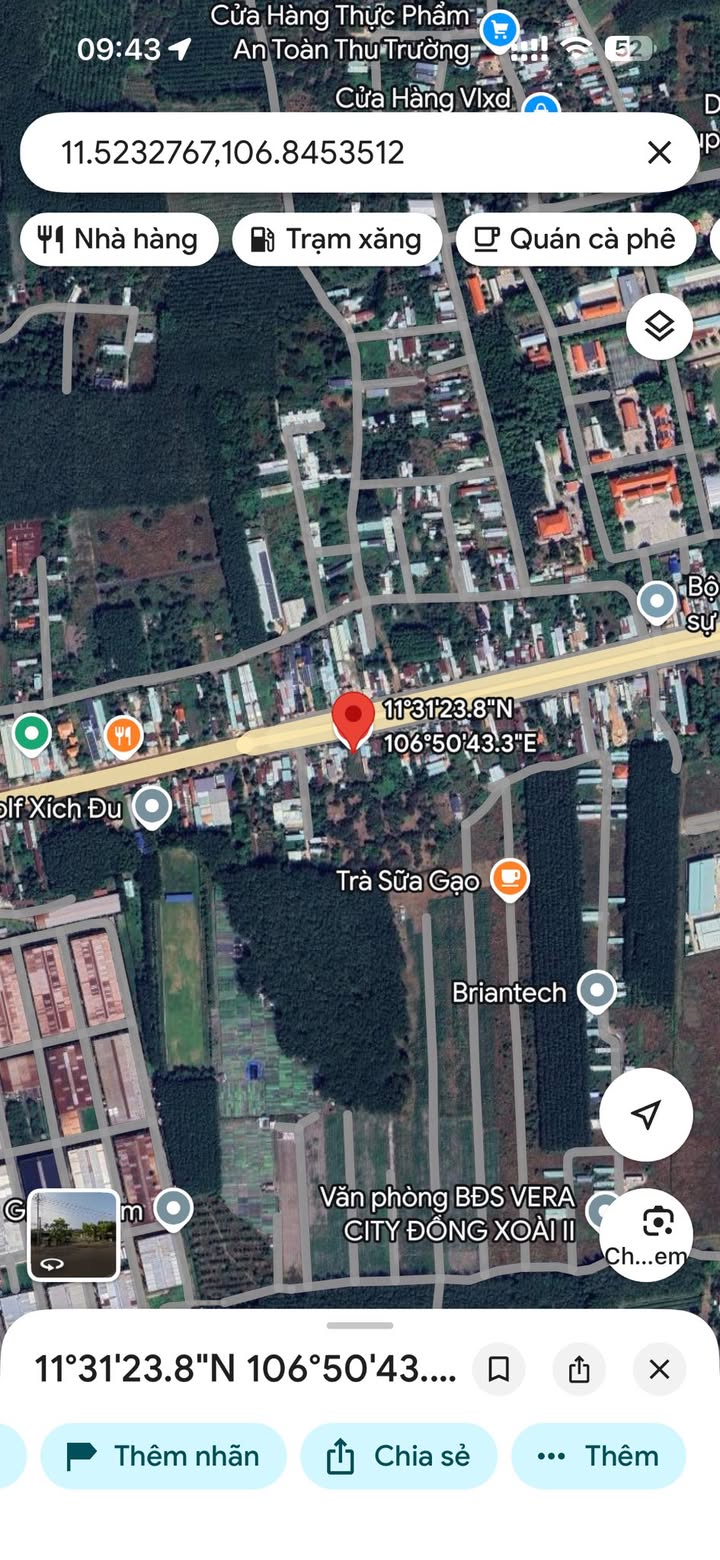The width and height of the screenshot is (720, 1560).
Task: Open the Thêm options button
Action: 598,1456
